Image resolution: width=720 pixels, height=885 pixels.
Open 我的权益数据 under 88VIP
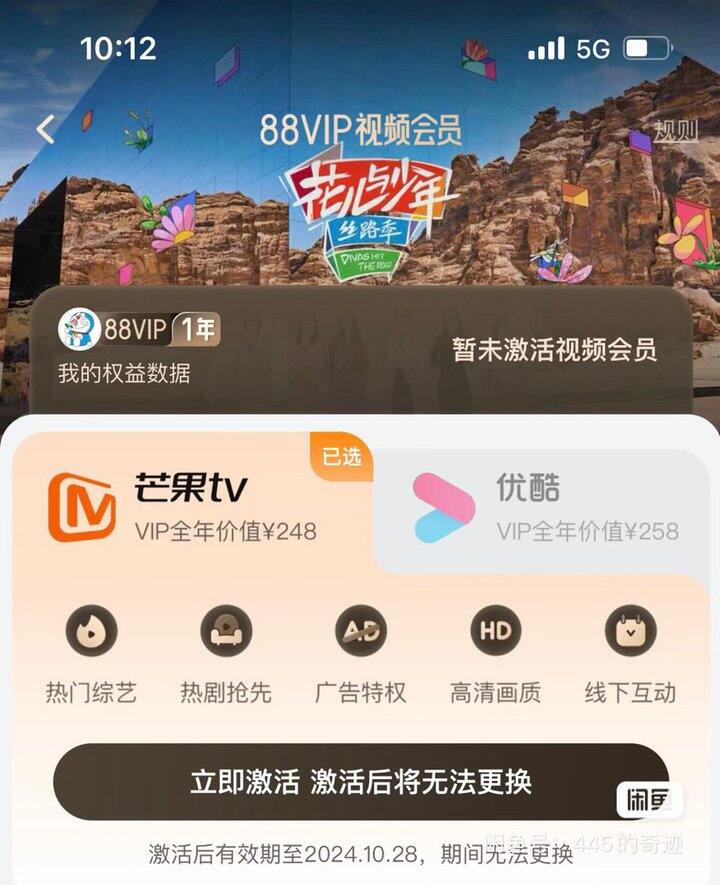(x=124, y=373)
